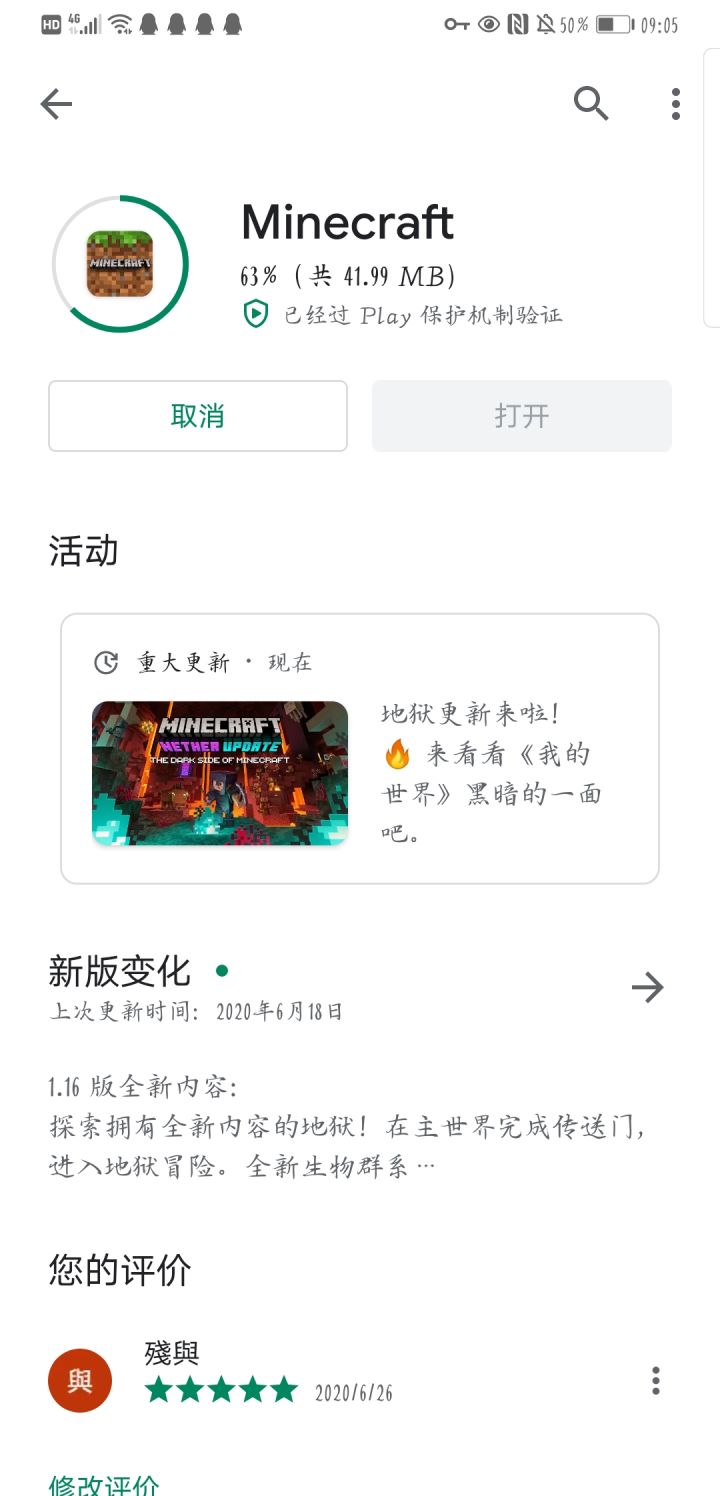Viewport: 720px width, 1496px height.
Task: Tap 修改评价 to edit your review
Action: tap(103, 1487)
